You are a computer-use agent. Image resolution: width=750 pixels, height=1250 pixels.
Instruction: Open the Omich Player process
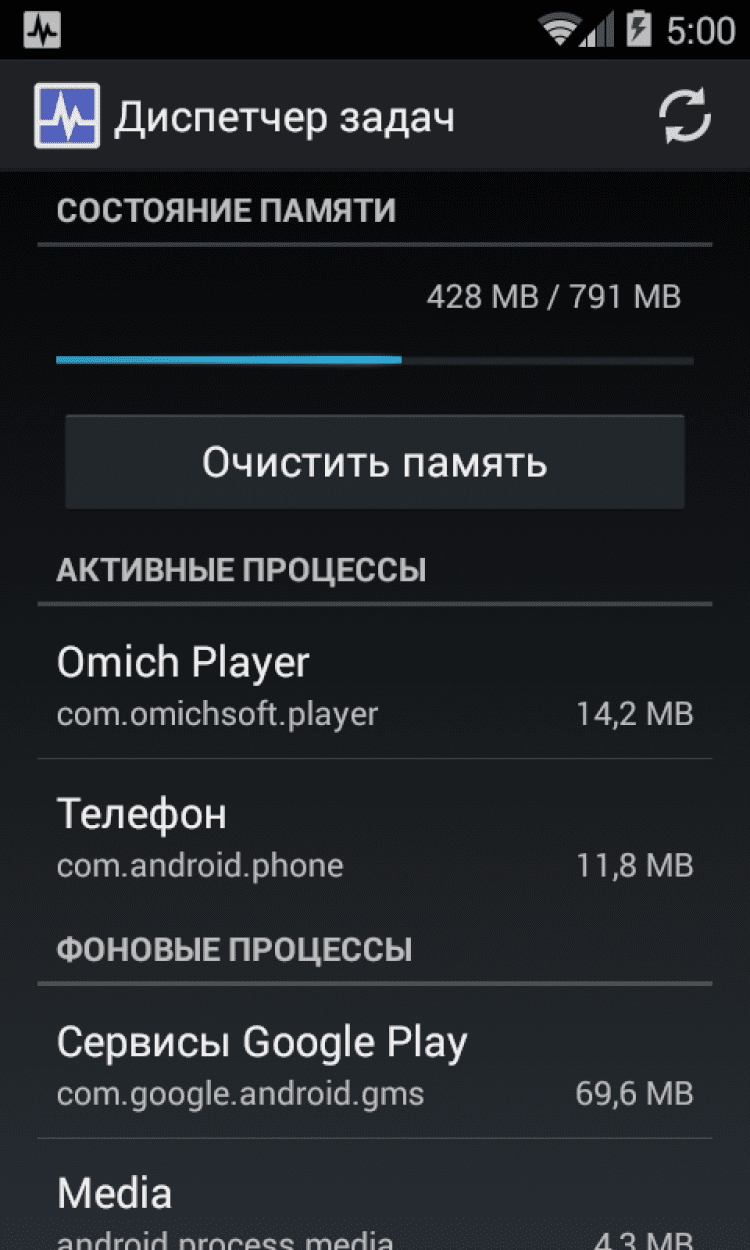[x=374, y=686]
